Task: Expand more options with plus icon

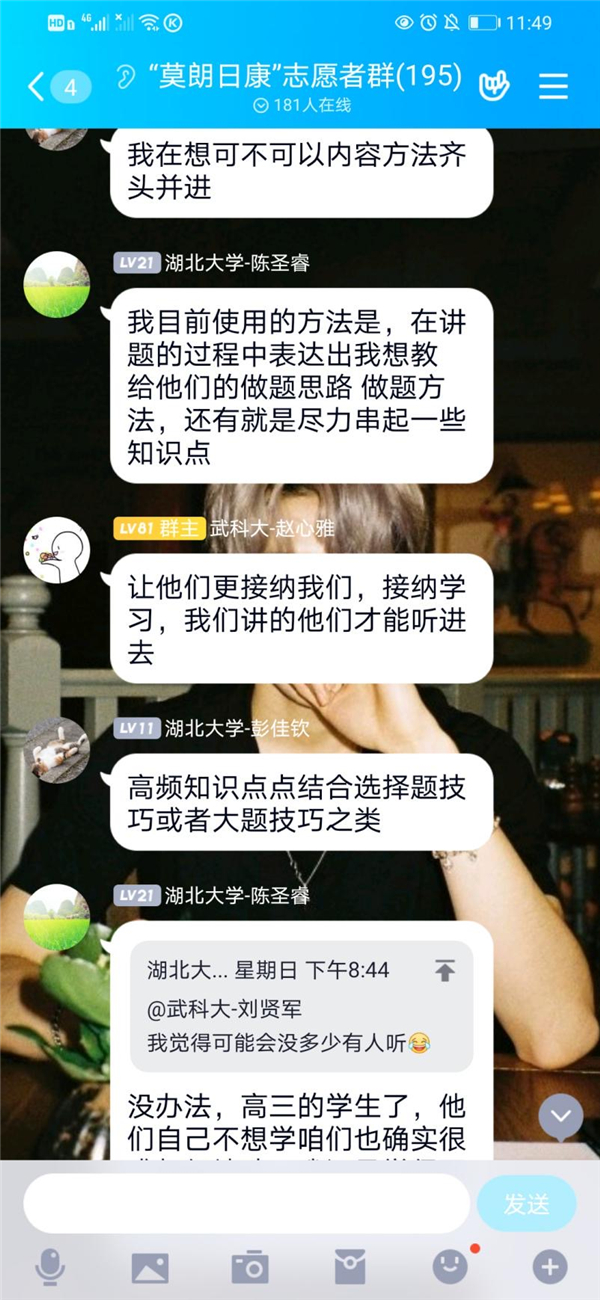Action: (x=549, y=1267)
